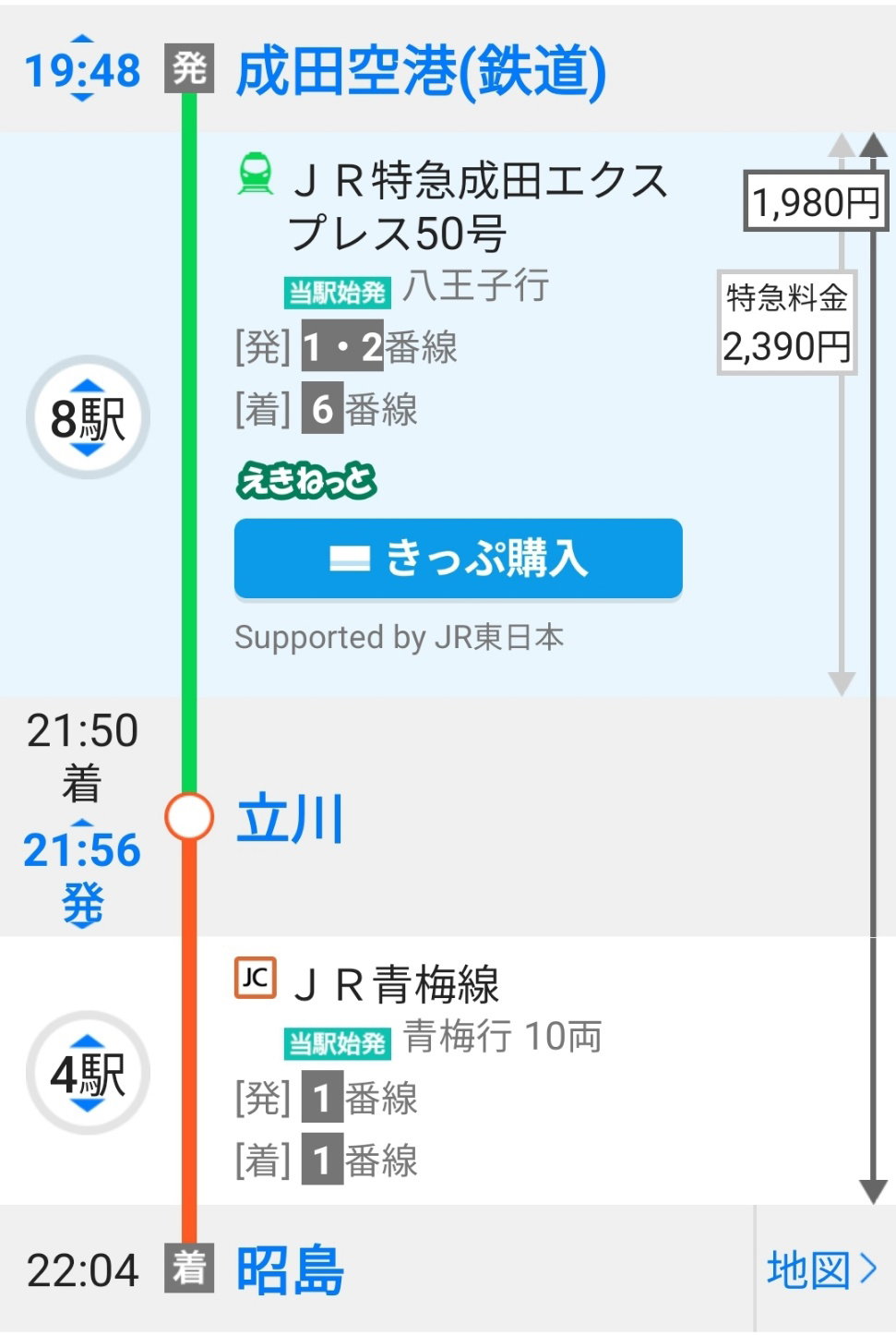896x1335 pixels.
Task: Tap the きっぷ購入 ticket purchase button
Action: tap(458, 559)
